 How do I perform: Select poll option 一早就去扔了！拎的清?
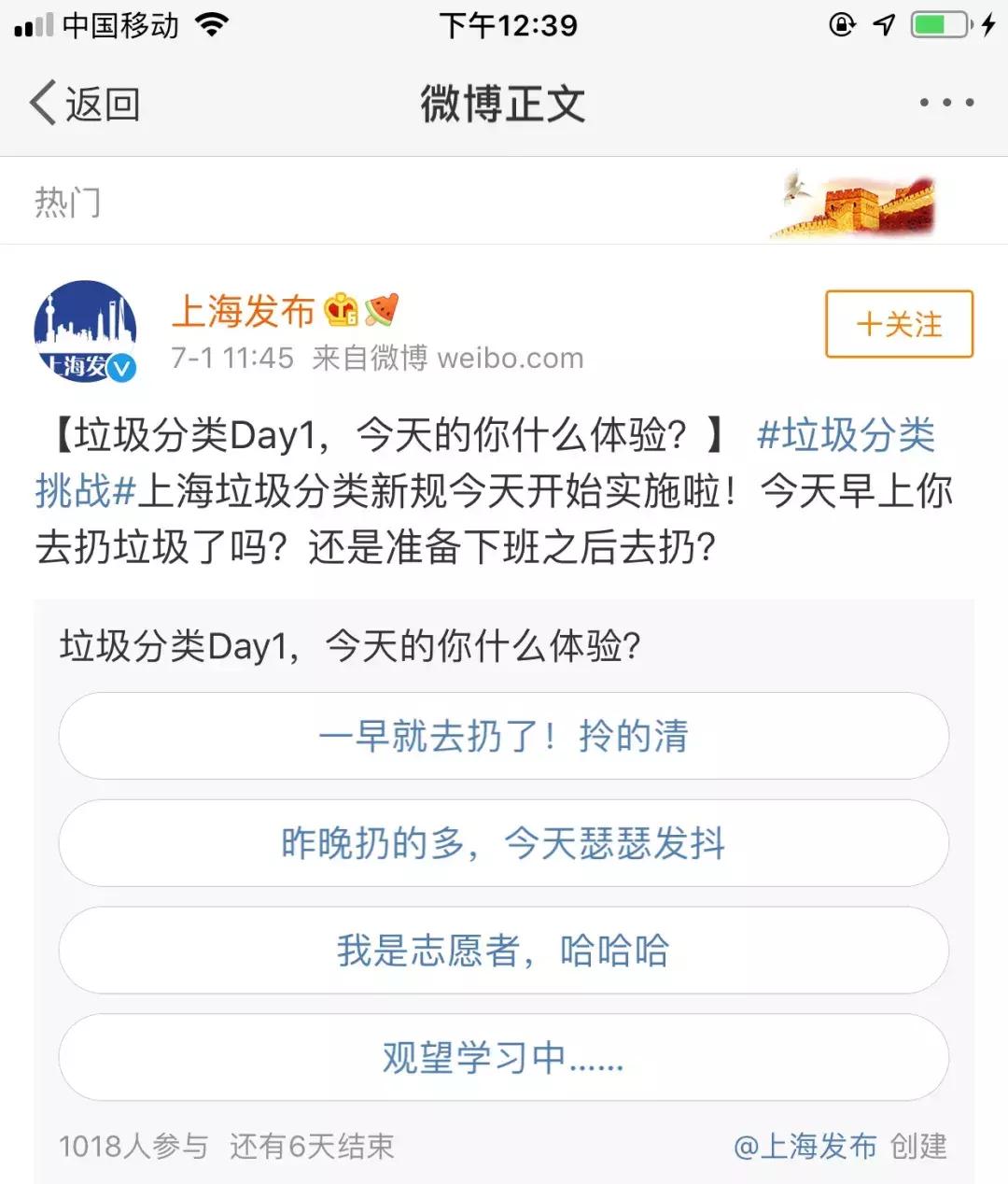[x=503, y=736]
